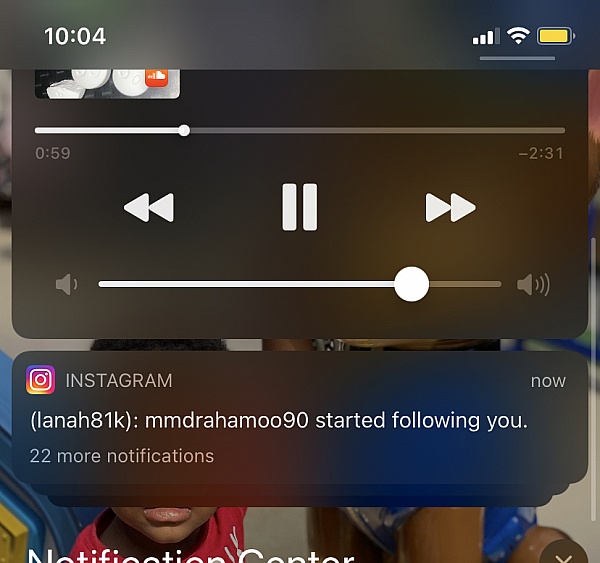Viewport: 600px width, 563px height.
Task: Open the SoundCloud album artwork
Action: point(107,82)
